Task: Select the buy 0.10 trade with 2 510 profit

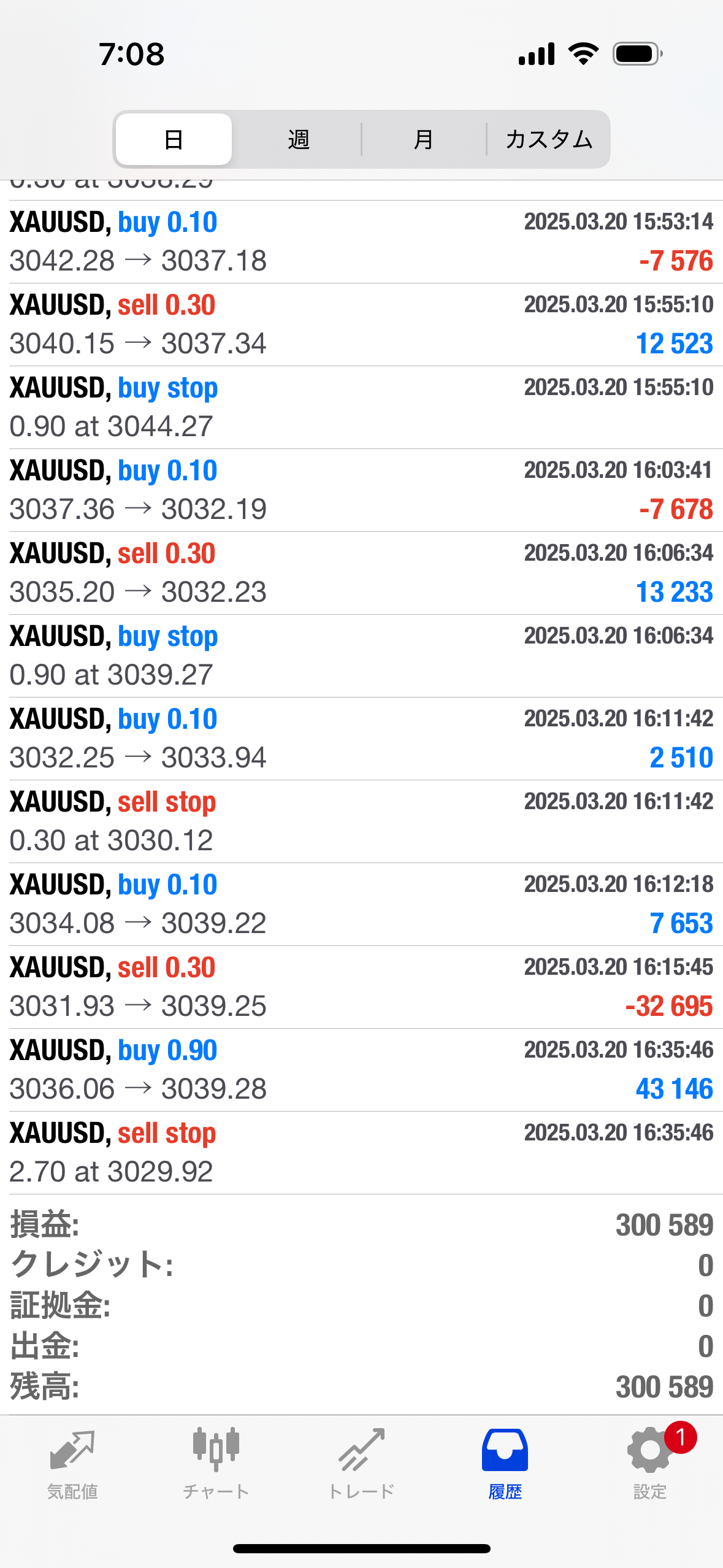Action: tap(361, 739)
